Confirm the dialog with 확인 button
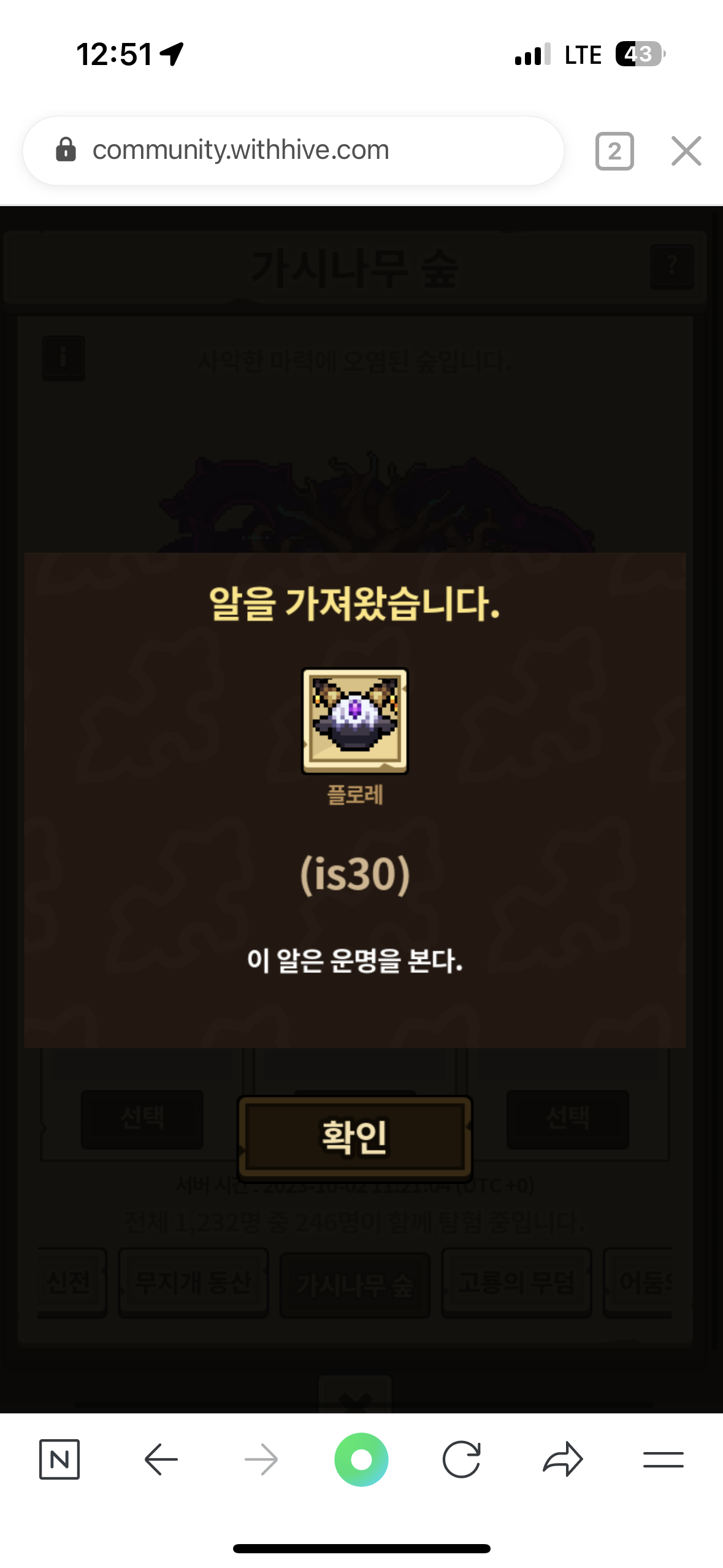Viewport: 723px width, 1568px height. click(x=354, y=1138)
